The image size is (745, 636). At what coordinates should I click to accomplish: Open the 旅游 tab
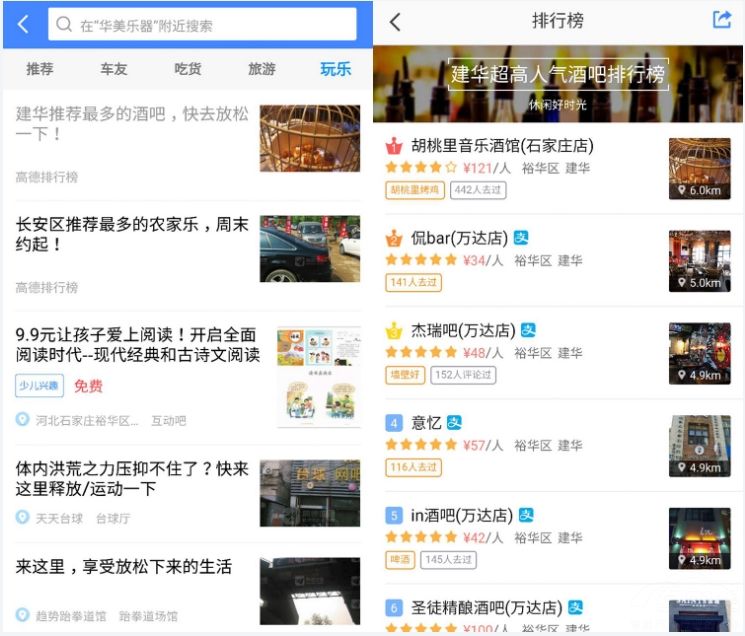pyautogui.click(x=262, y=70)
